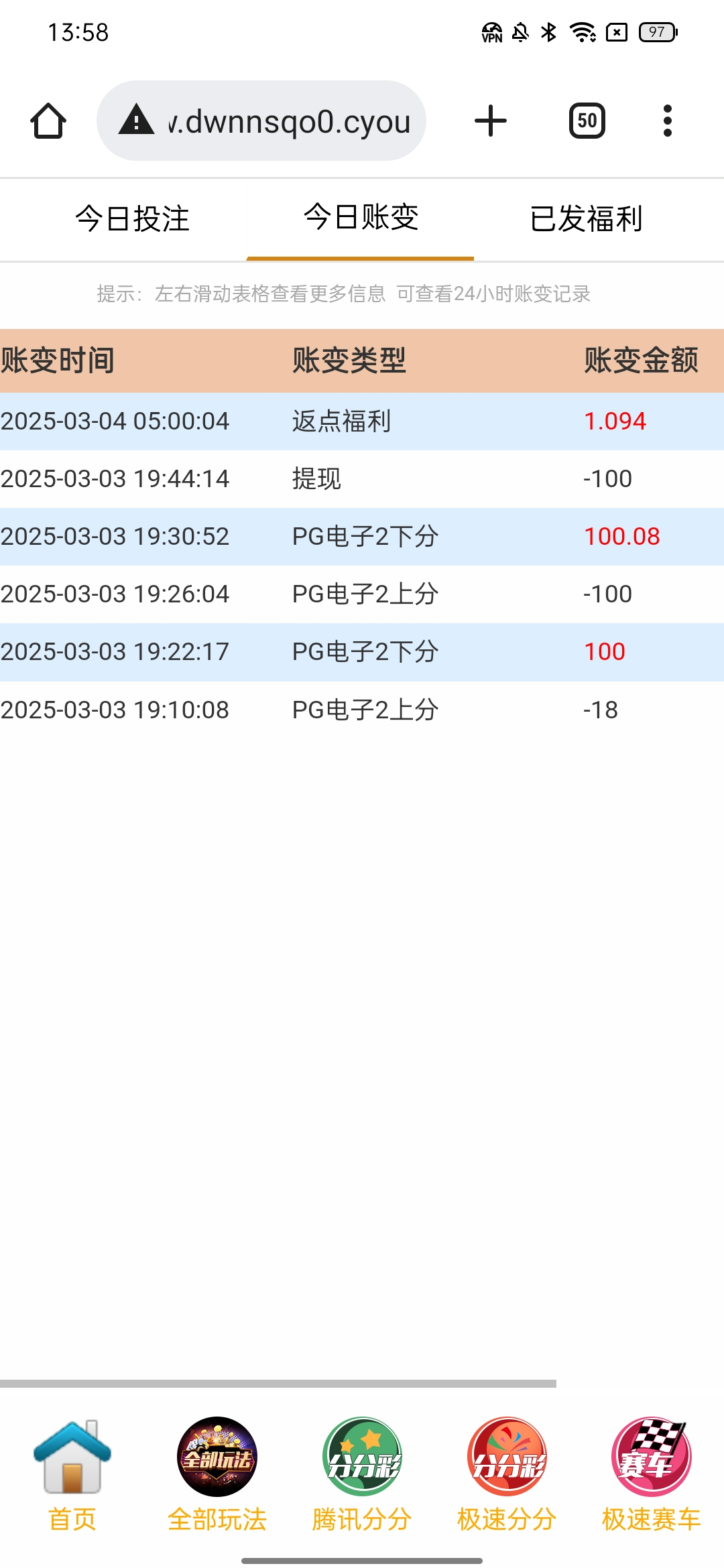Open 极速分分 in bottom navigation
This screenshot has height=1568, width=724.
pyautogui.click(x=507, y=1474)
